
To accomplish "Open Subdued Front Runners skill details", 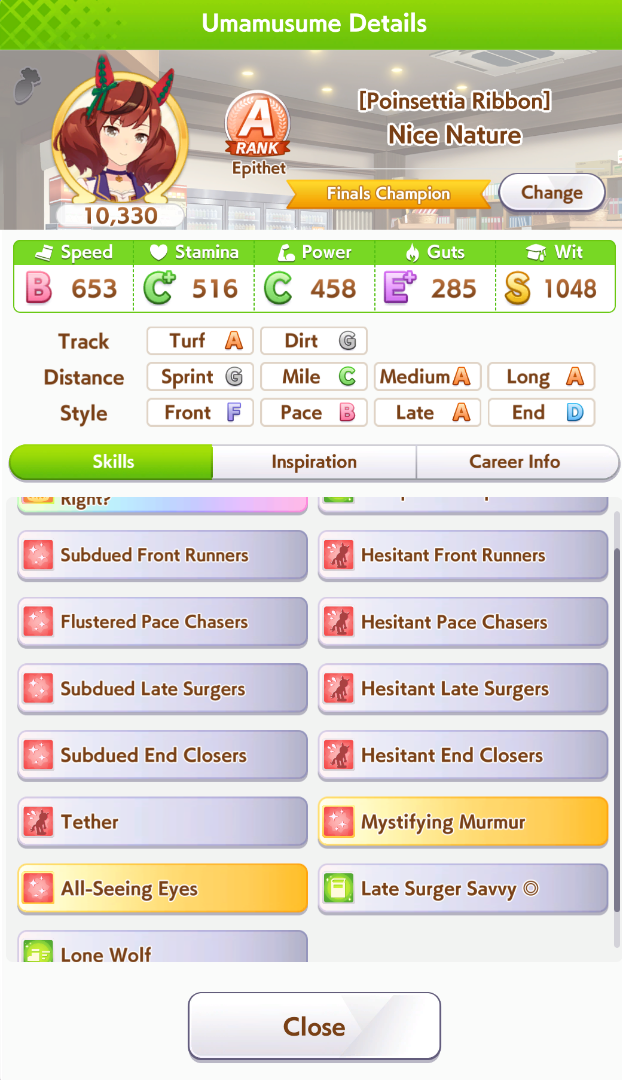I will [x=162, y=556].
